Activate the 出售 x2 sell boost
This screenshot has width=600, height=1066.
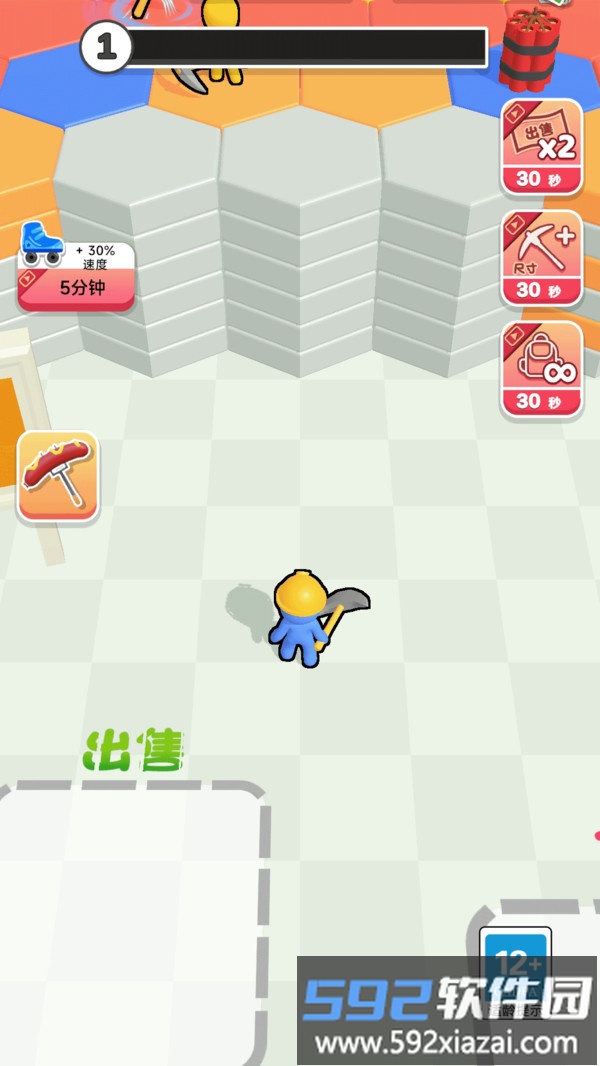(x=541, y=148)
